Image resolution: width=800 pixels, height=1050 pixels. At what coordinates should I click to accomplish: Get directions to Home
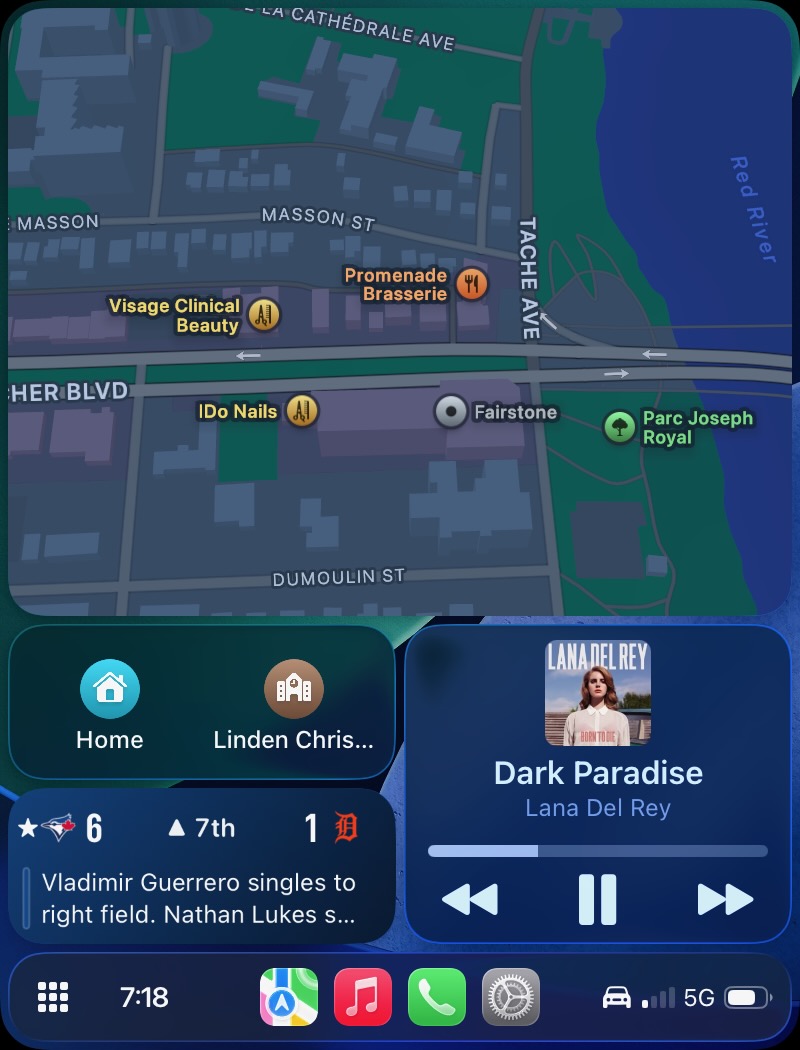point(110,706)
